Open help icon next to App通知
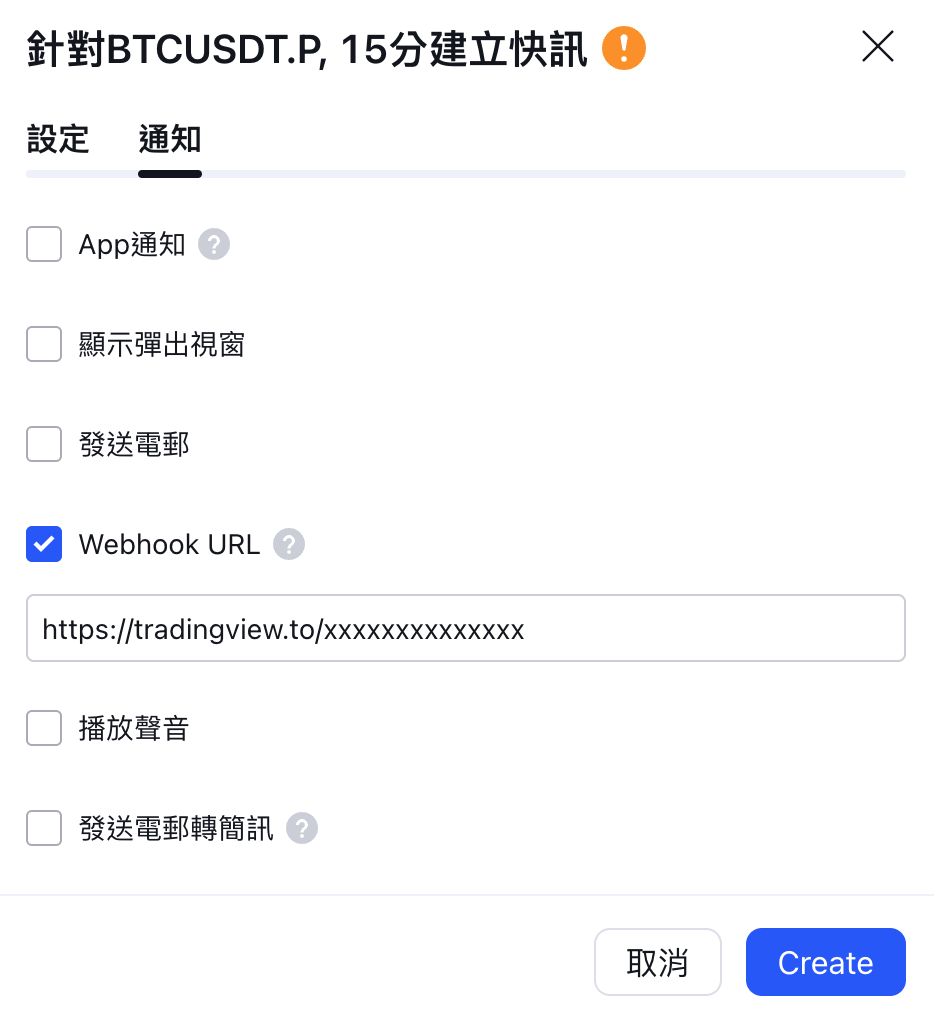The image size is (934, 1026). (x=214, y=244)
